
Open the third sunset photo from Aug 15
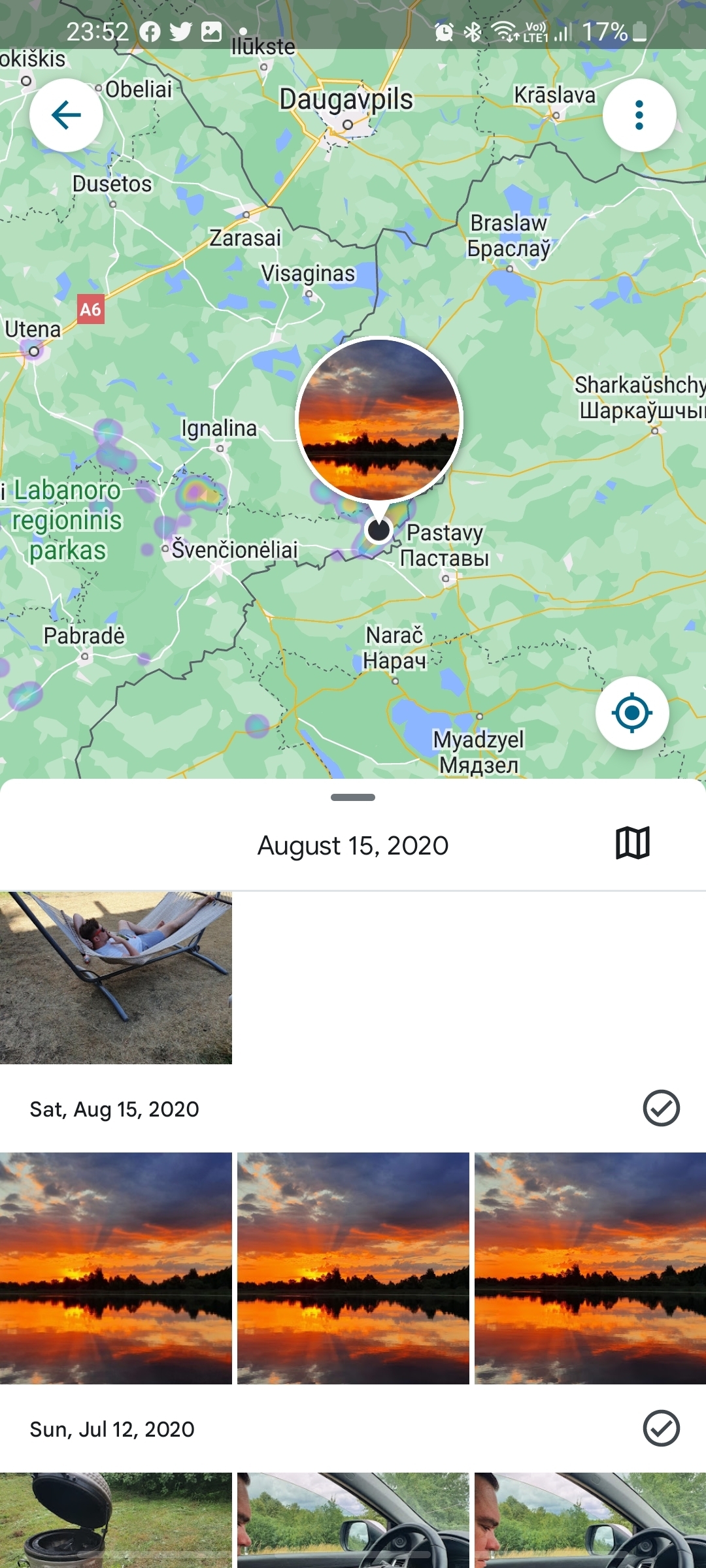(x=590, y=1267)
